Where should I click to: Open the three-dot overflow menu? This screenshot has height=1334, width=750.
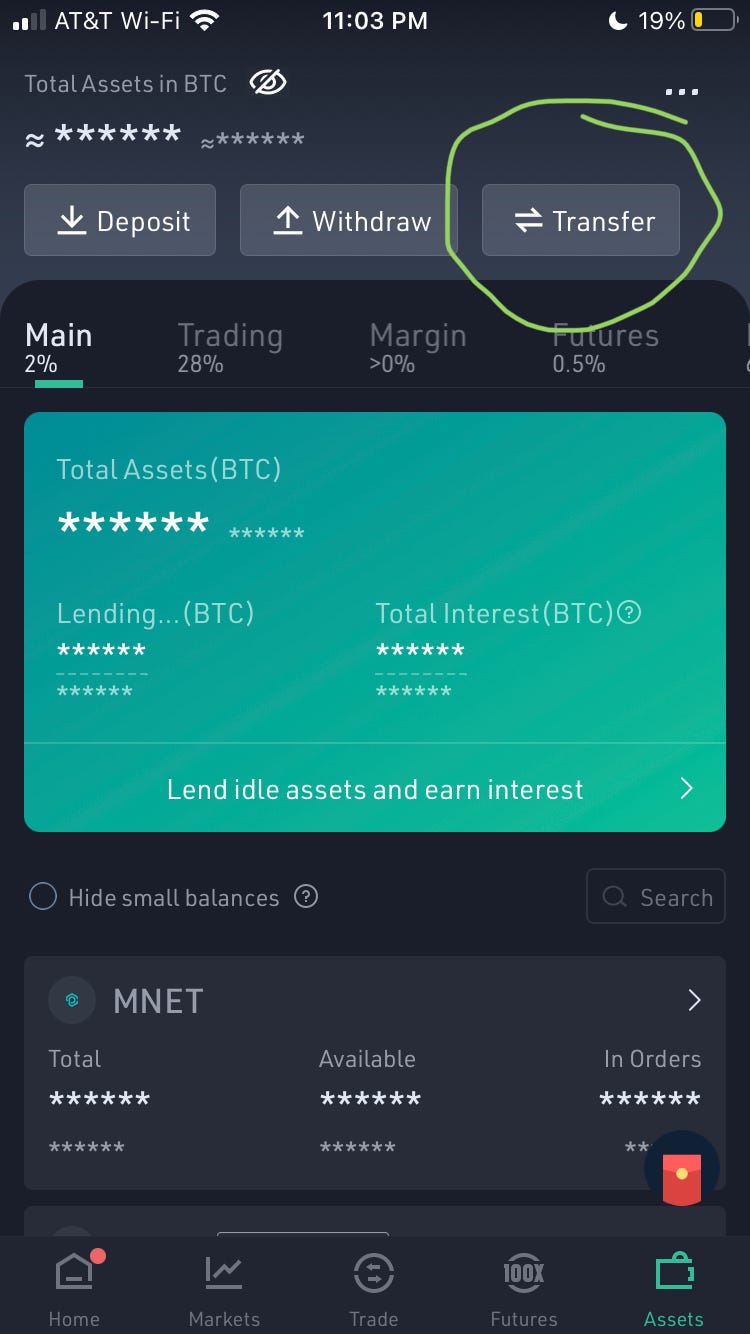(681, 91)
